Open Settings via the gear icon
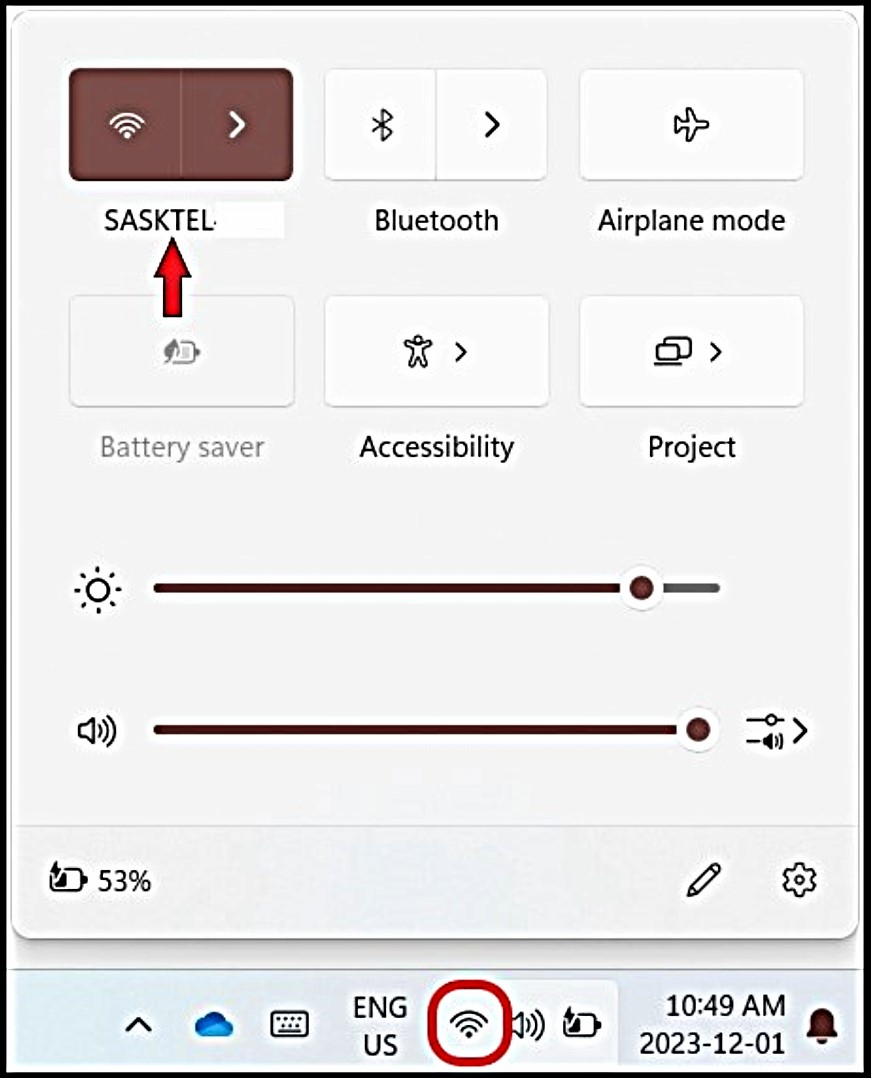 798,880
